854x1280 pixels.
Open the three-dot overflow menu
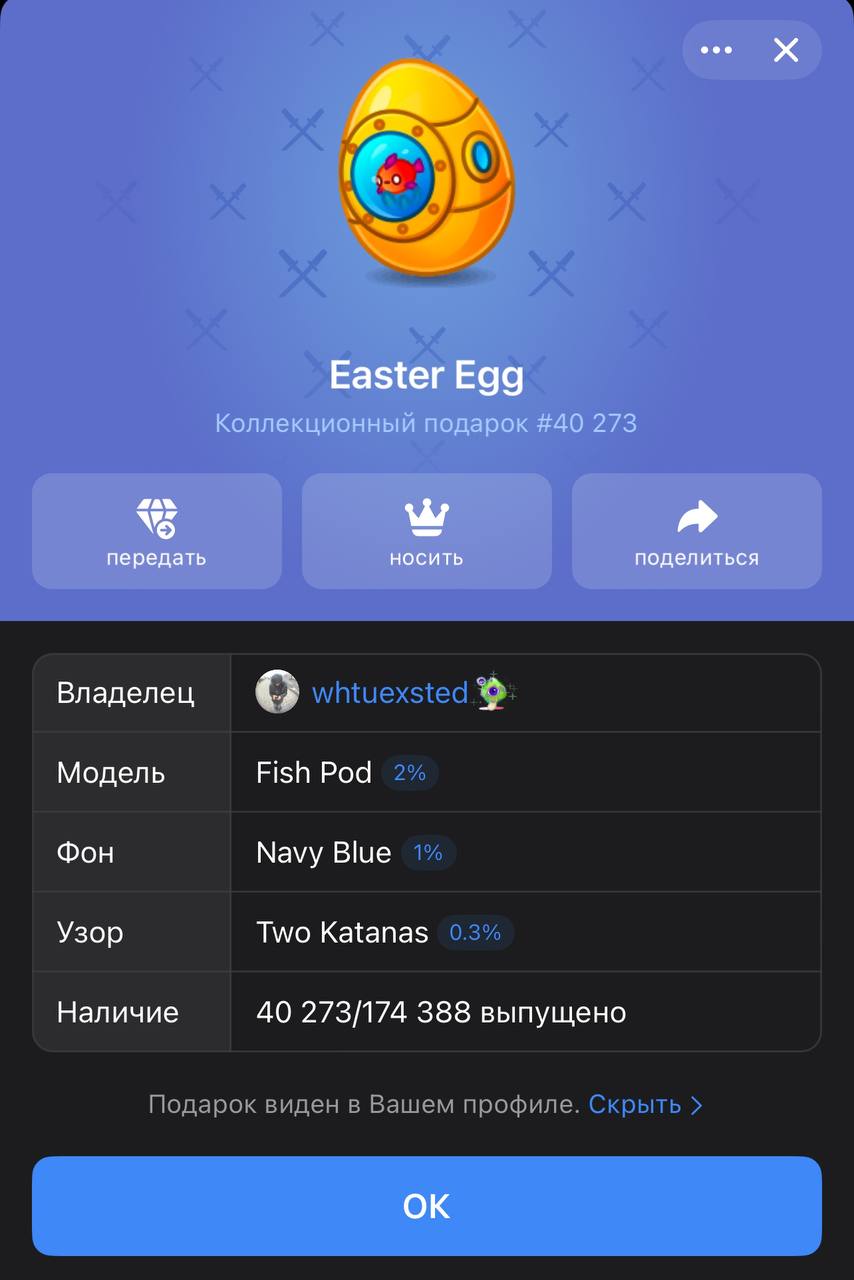pos(716,50)
